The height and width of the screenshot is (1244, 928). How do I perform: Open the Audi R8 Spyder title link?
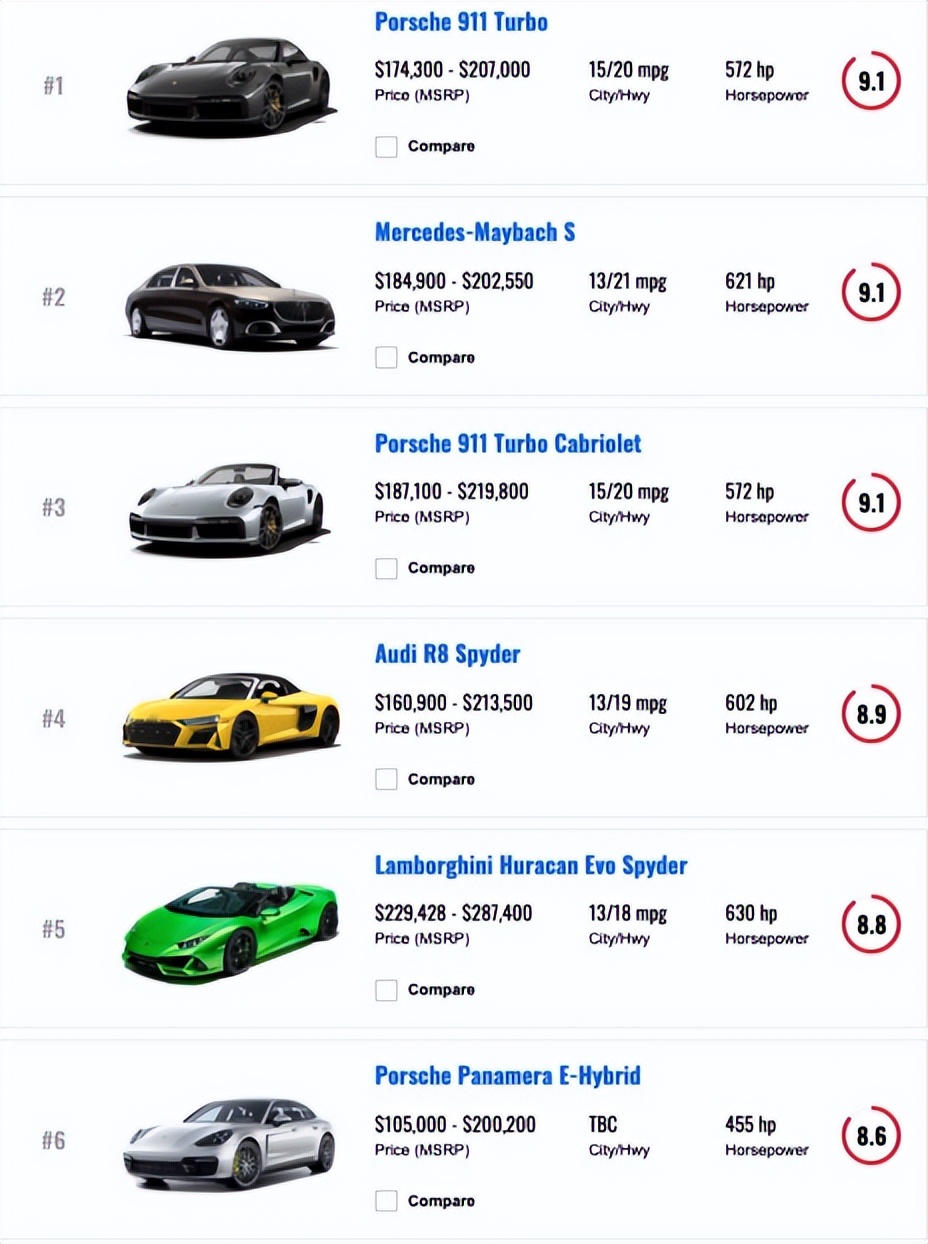447,655
